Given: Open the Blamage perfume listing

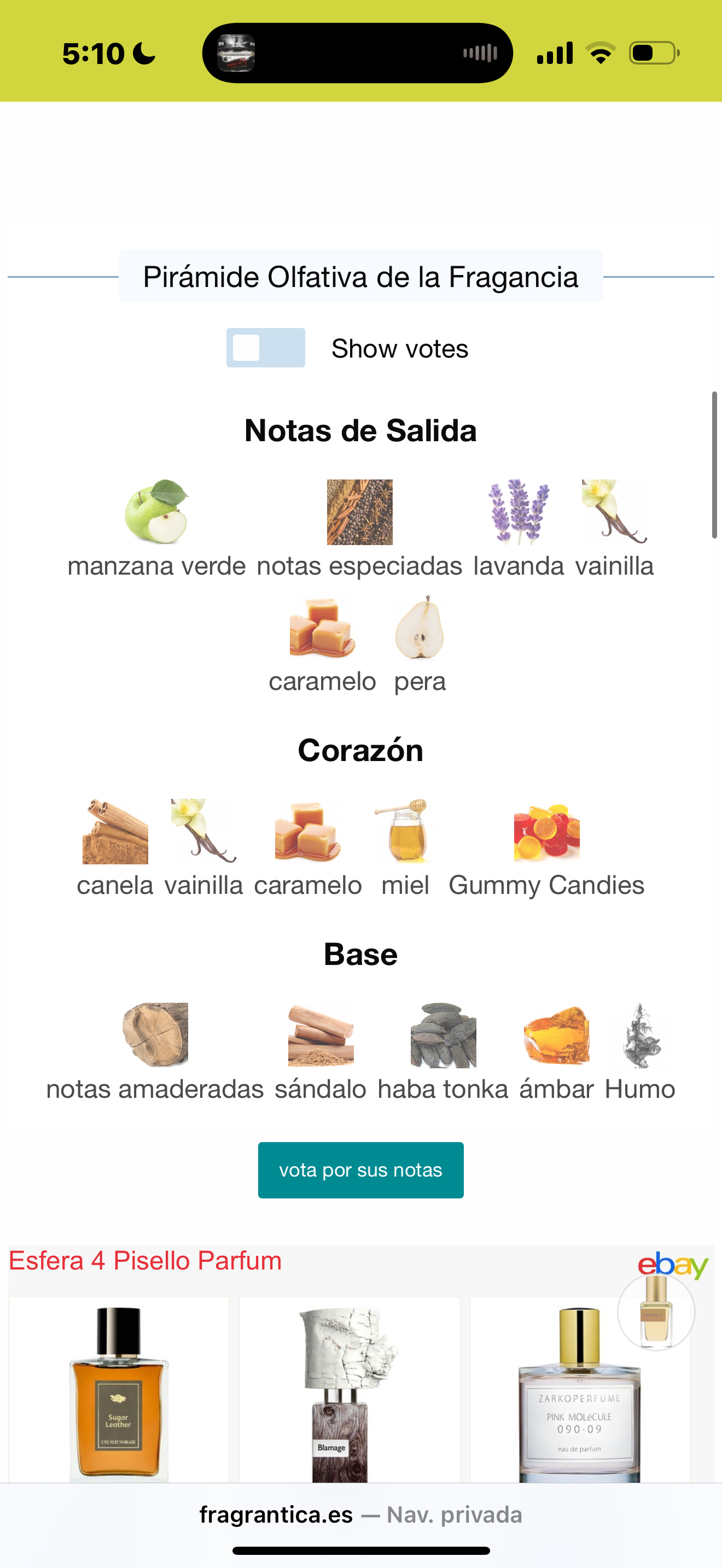Looking at the screenshot, I should click(349, 1394).
